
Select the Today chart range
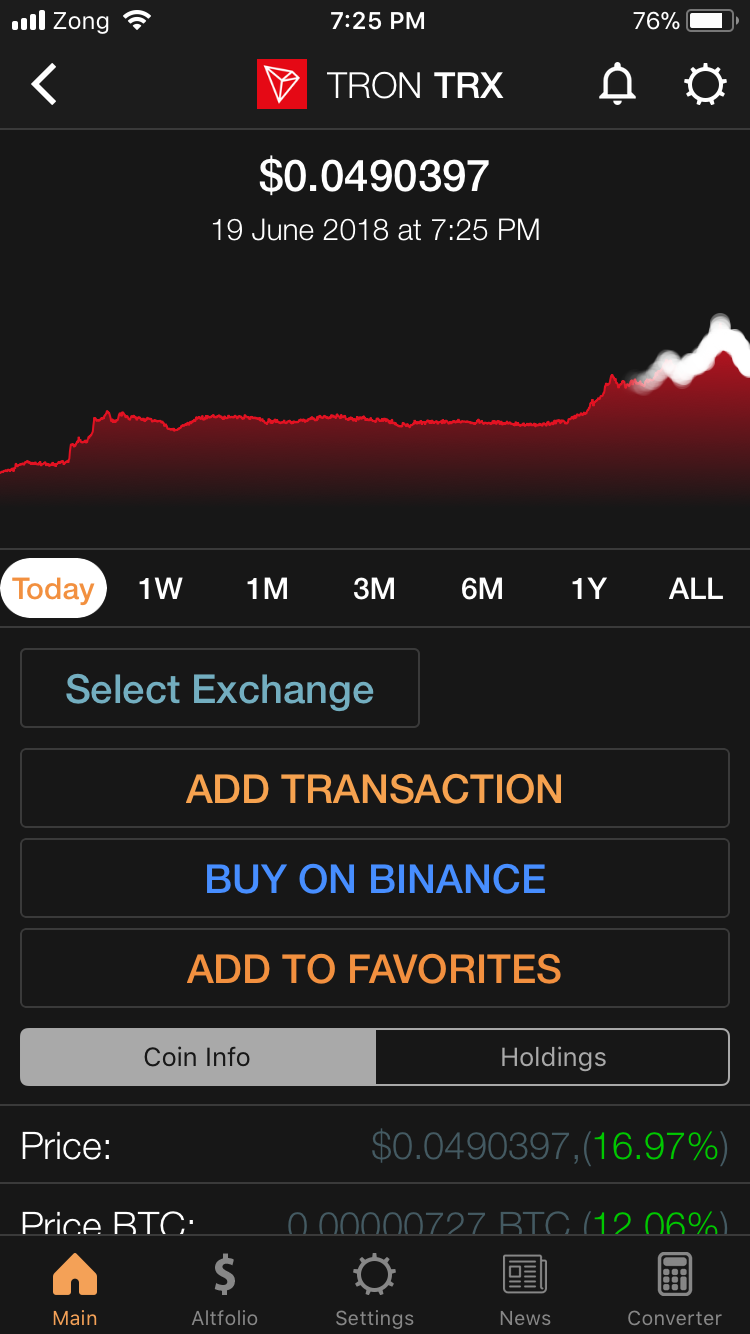pyautogui.click(x=54, y=589)
